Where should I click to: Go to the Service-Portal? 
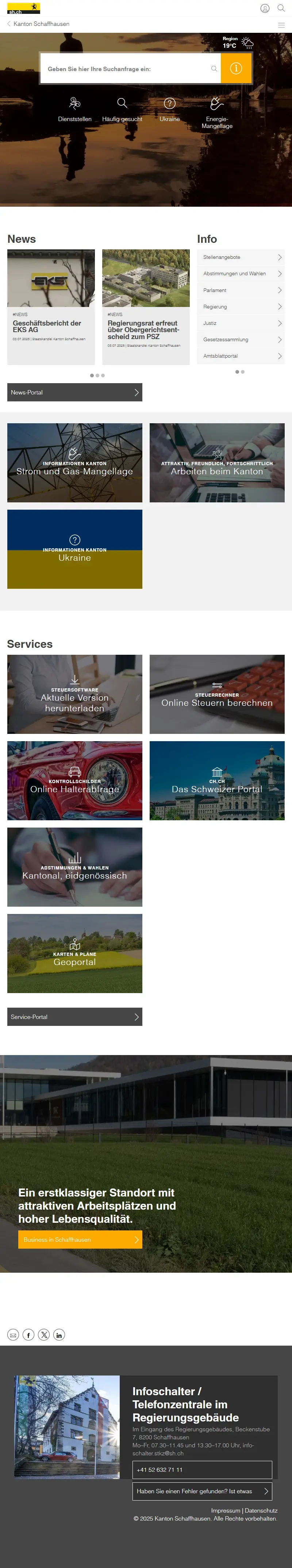74,1016
